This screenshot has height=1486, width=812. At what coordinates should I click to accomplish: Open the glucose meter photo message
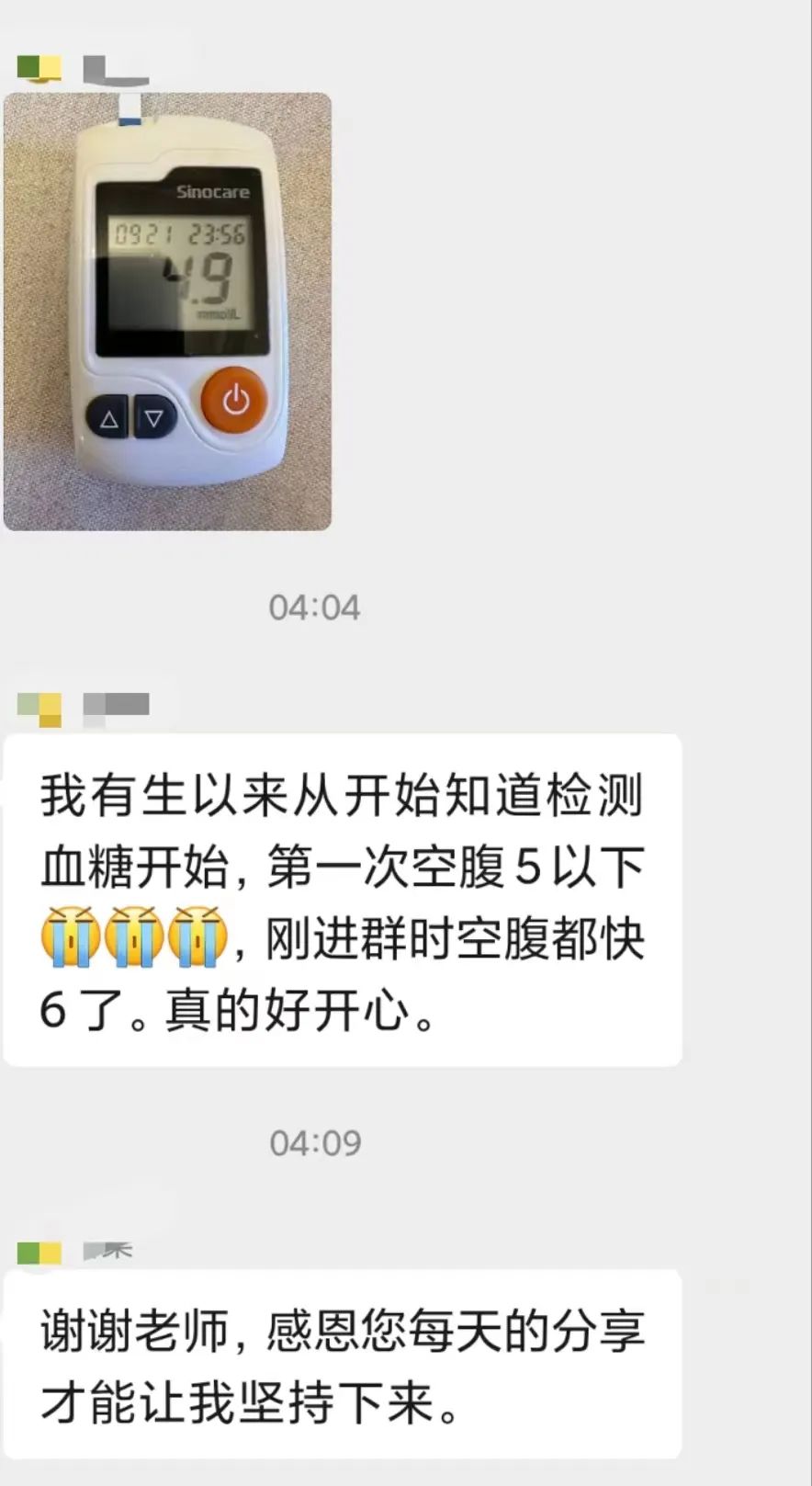coord(167,312)
